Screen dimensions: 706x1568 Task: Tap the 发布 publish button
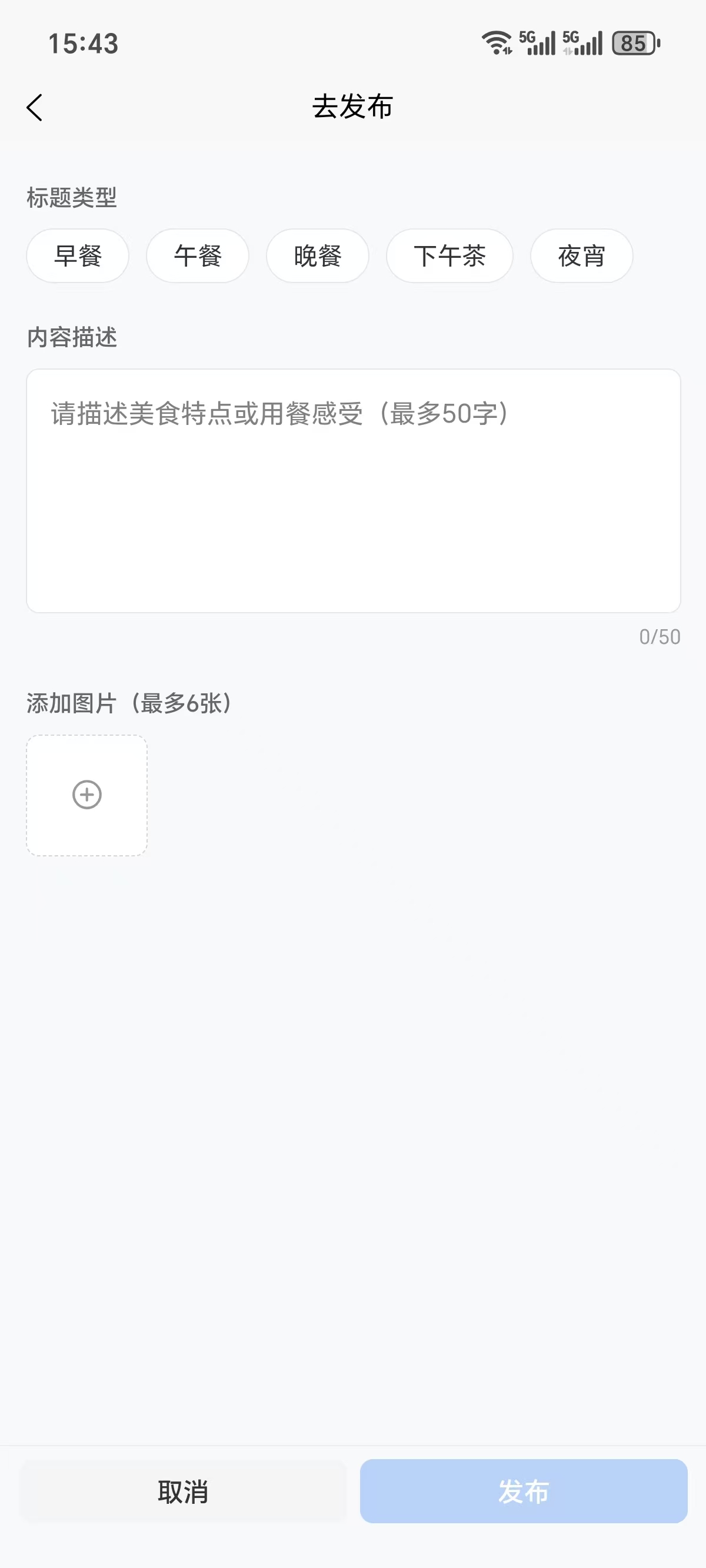tap(525, 1491)
